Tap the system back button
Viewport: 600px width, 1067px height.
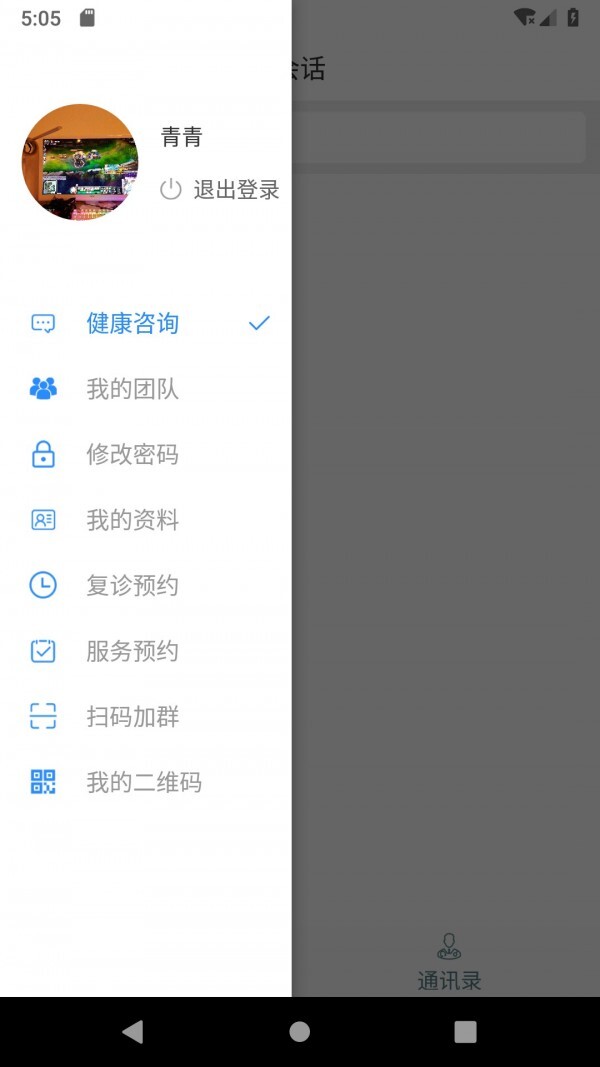click(132, 1032)
